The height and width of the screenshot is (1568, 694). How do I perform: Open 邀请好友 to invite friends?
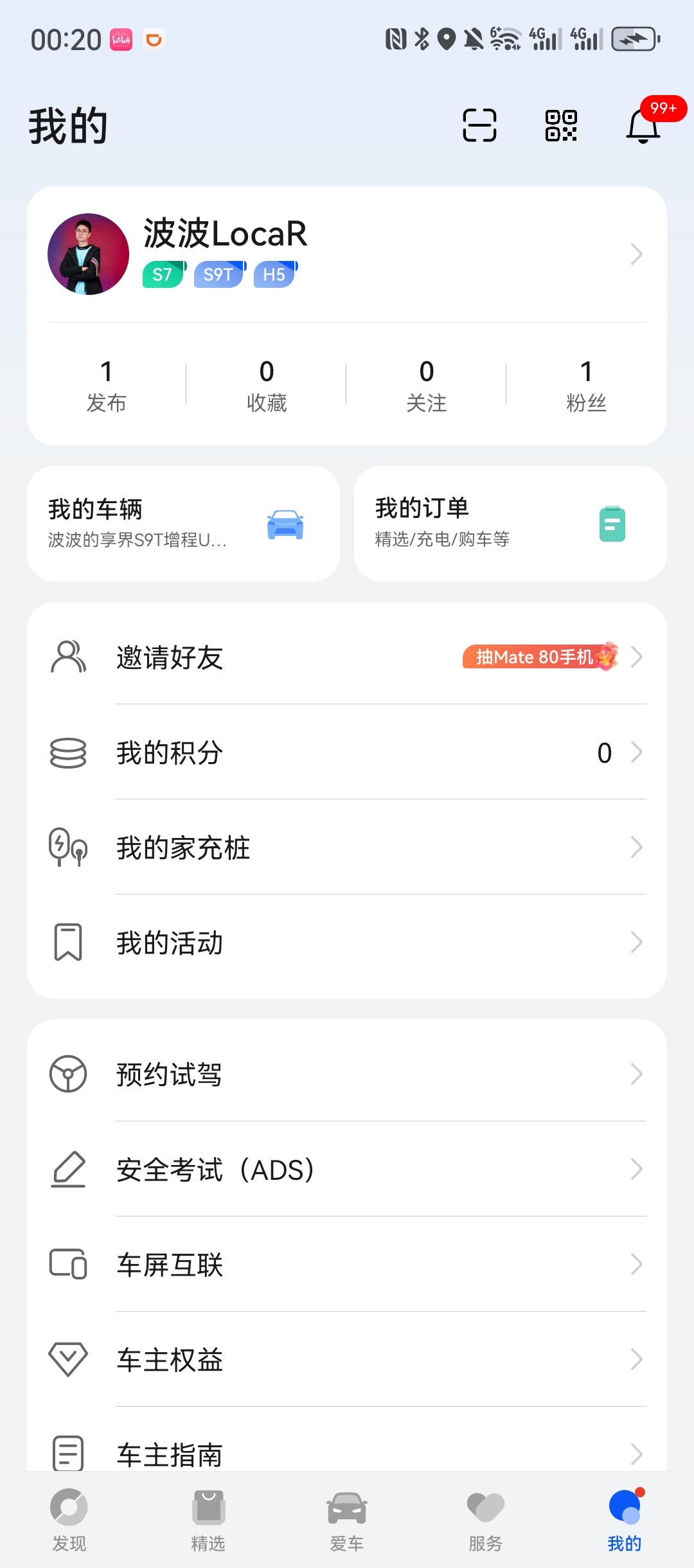click(170, 657)
